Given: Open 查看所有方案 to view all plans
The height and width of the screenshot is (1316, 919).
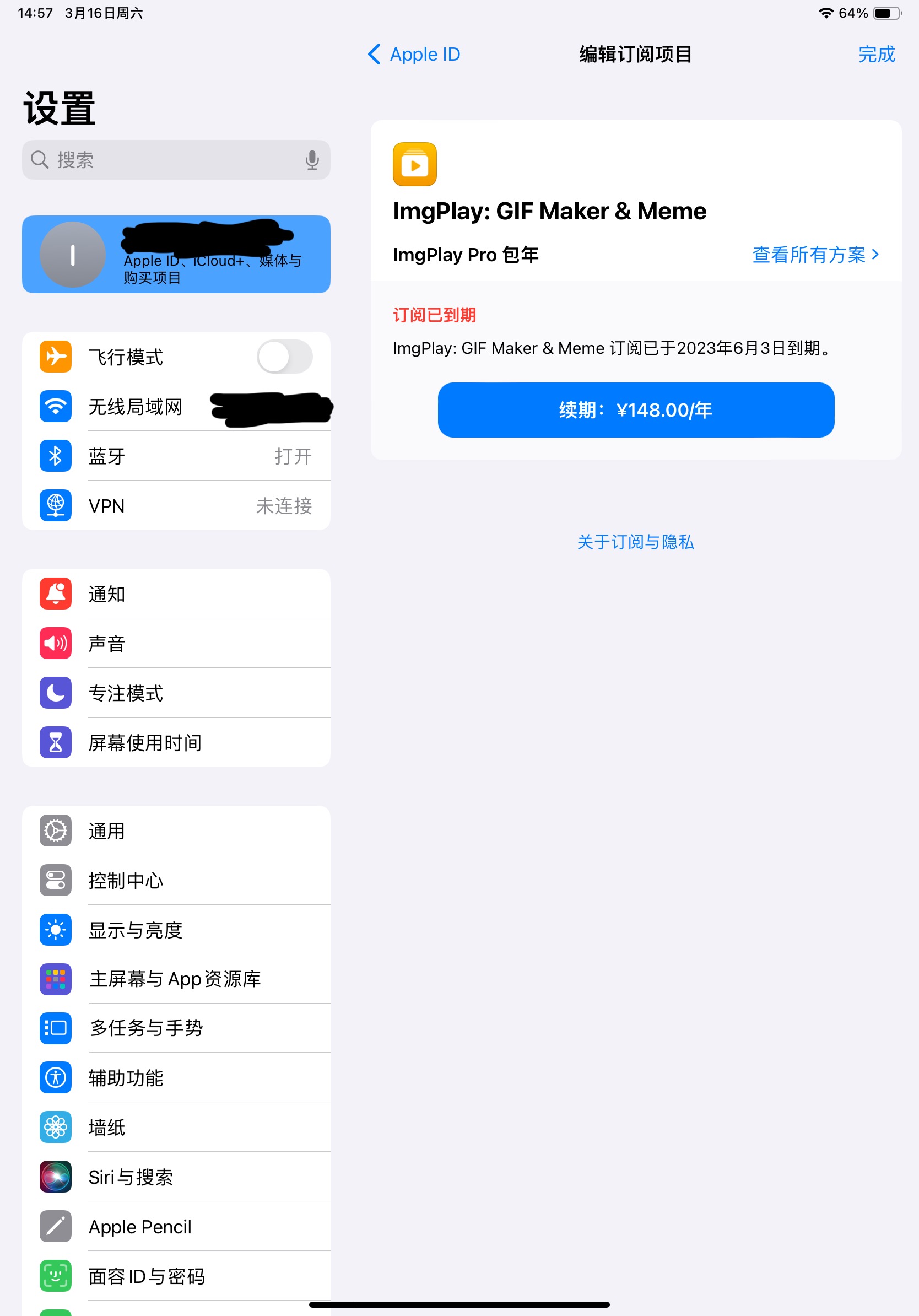Looking at the screenshot, I should point(814,255).
